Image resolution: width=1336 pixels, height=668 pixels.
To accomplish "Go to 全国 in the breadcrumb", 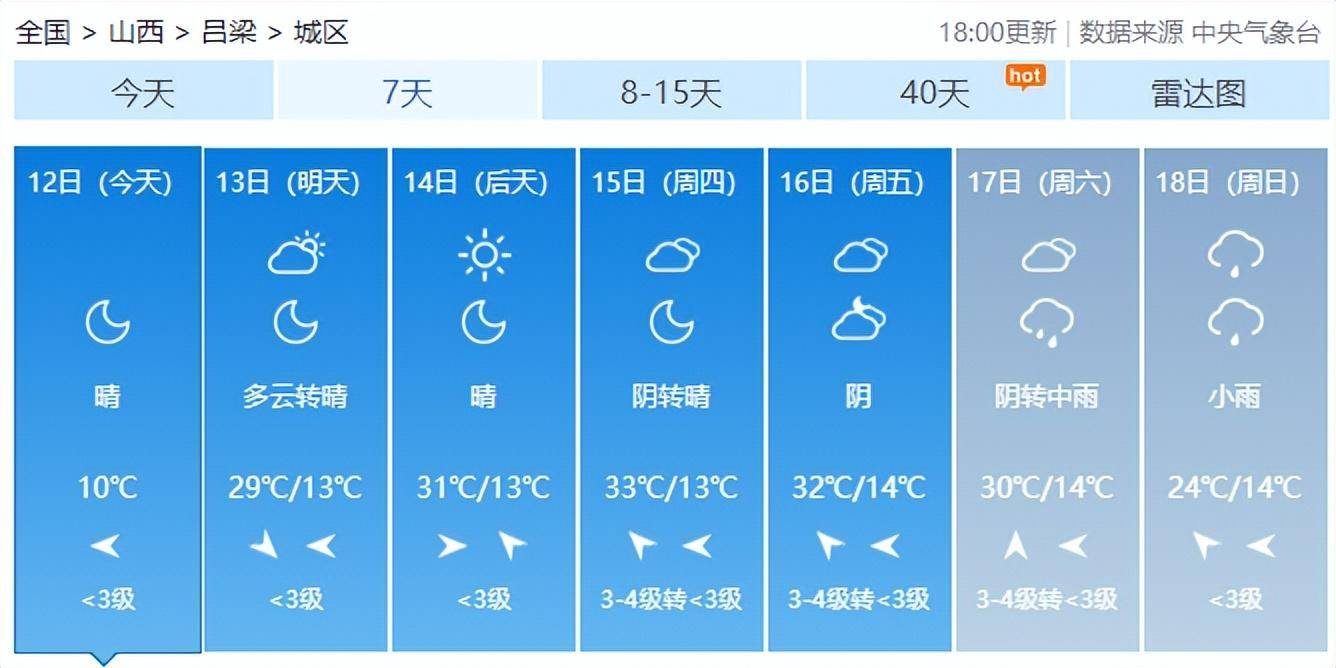I will click(x=43, y=32).
